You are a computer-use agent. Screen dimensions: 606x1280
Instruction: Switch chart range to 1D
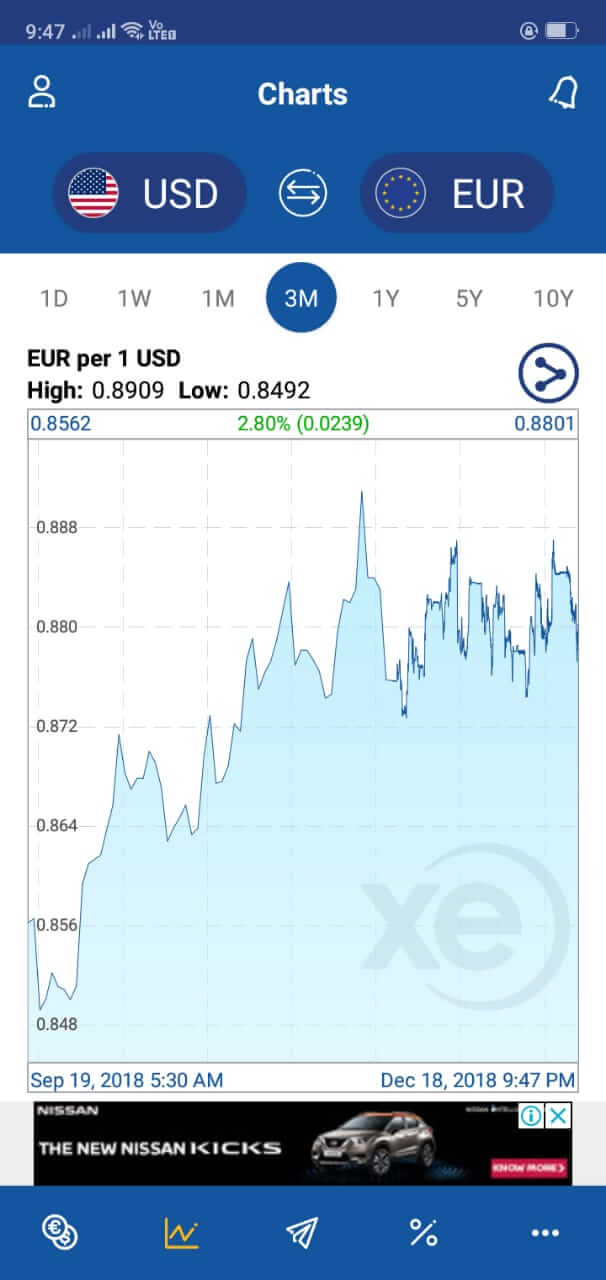[x=53, y=298]
